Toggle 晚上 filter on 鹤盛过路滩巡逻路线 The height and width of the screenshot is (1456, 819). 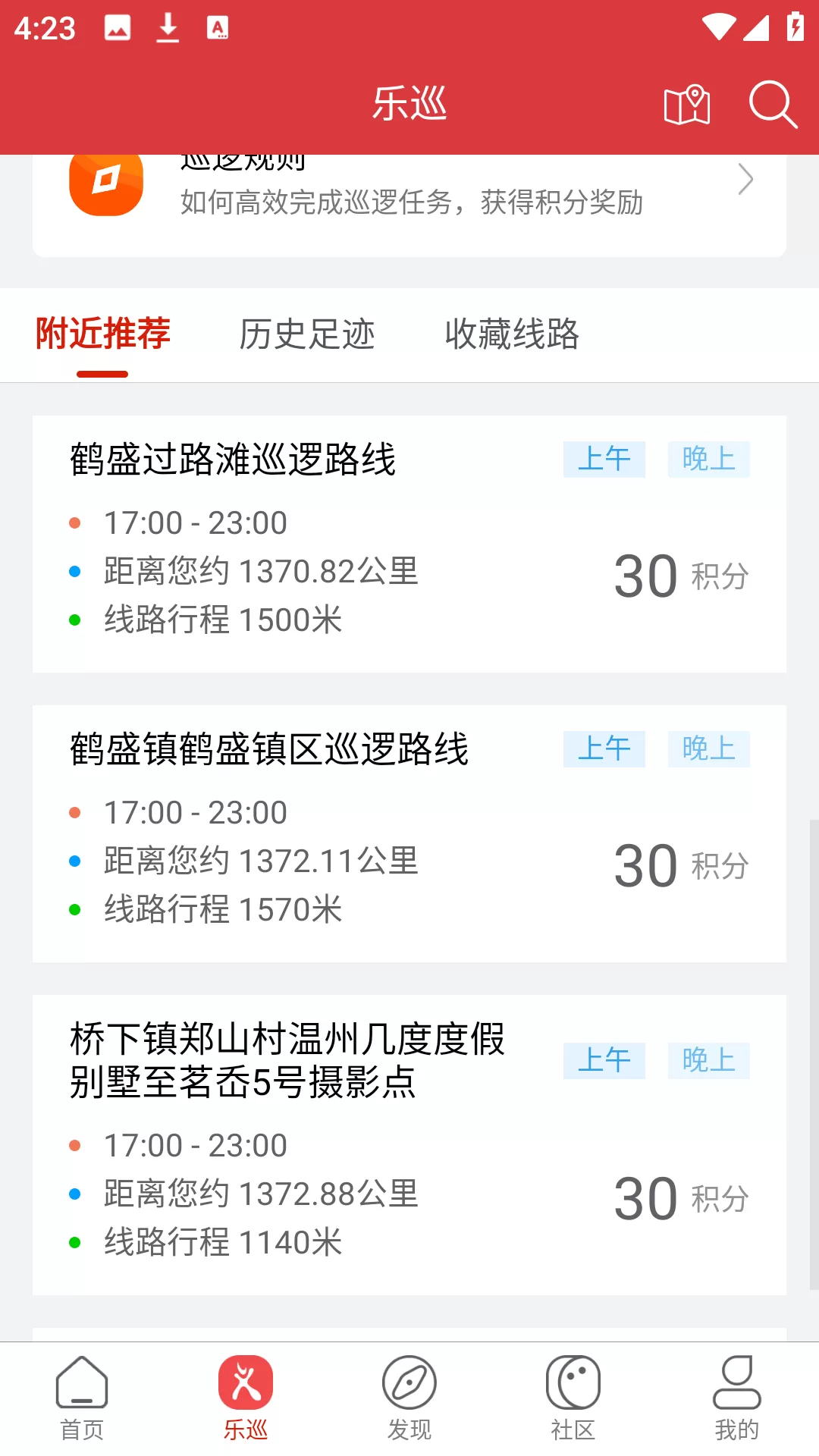click(x=708, y=460)
